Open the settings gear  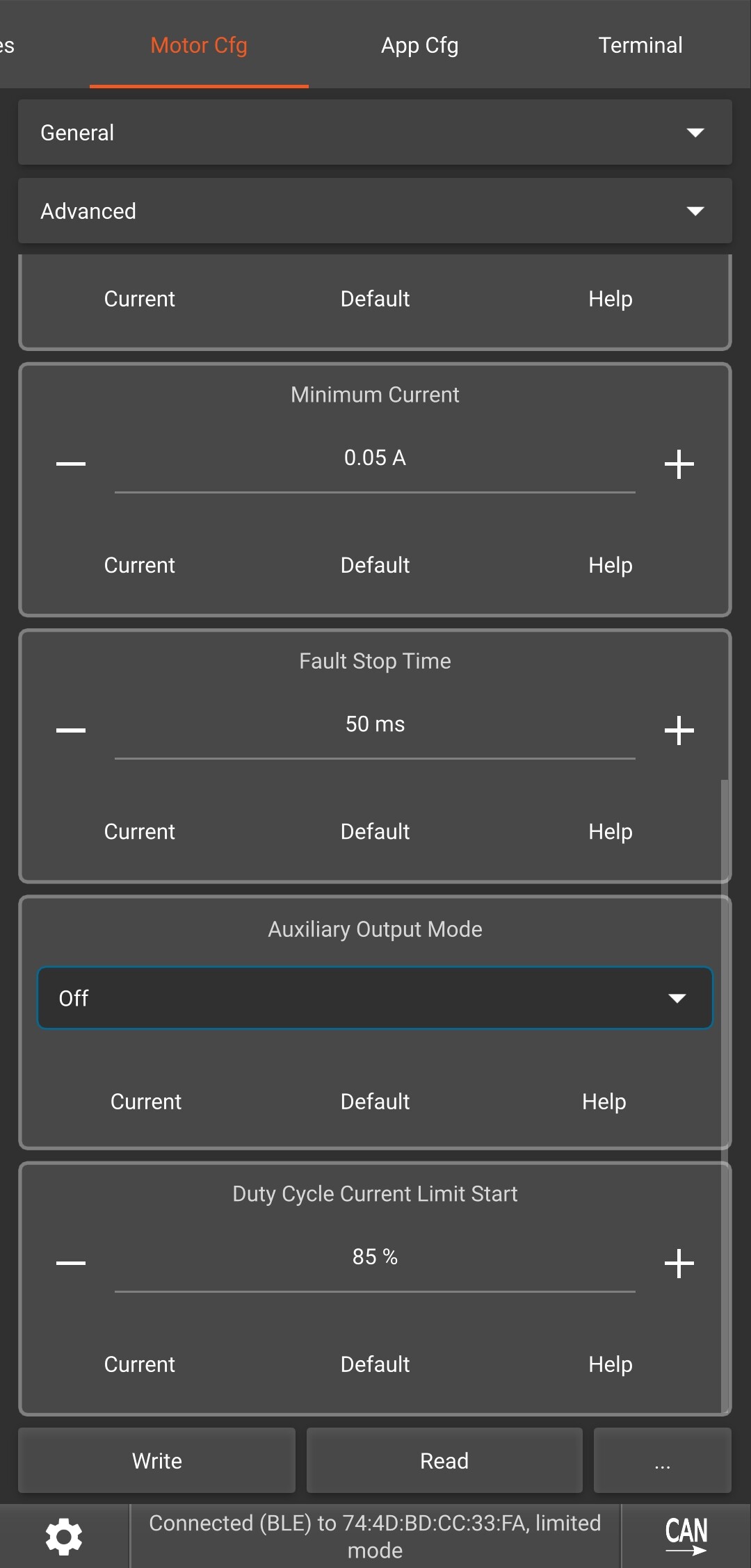64,1536
